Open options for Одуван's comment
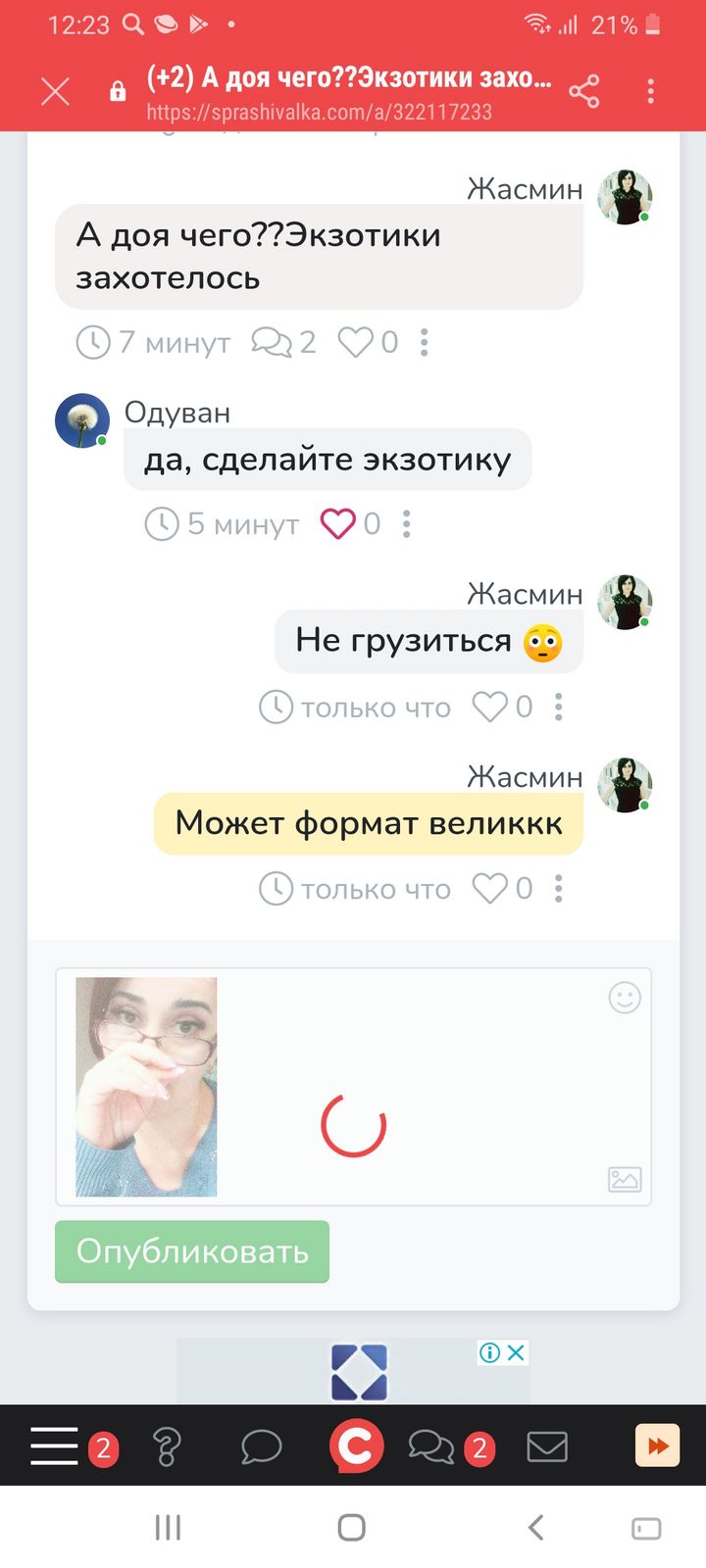 pyautogui.click(x=406, y=524)
